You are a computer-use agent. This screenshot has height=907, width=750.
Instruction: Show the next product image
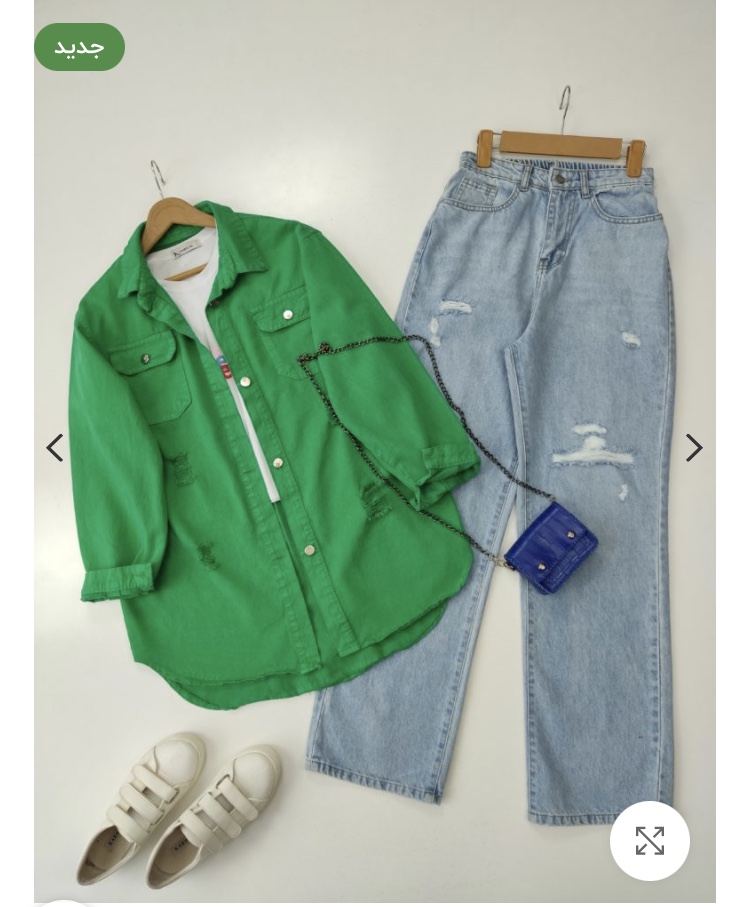pos(693,448)
